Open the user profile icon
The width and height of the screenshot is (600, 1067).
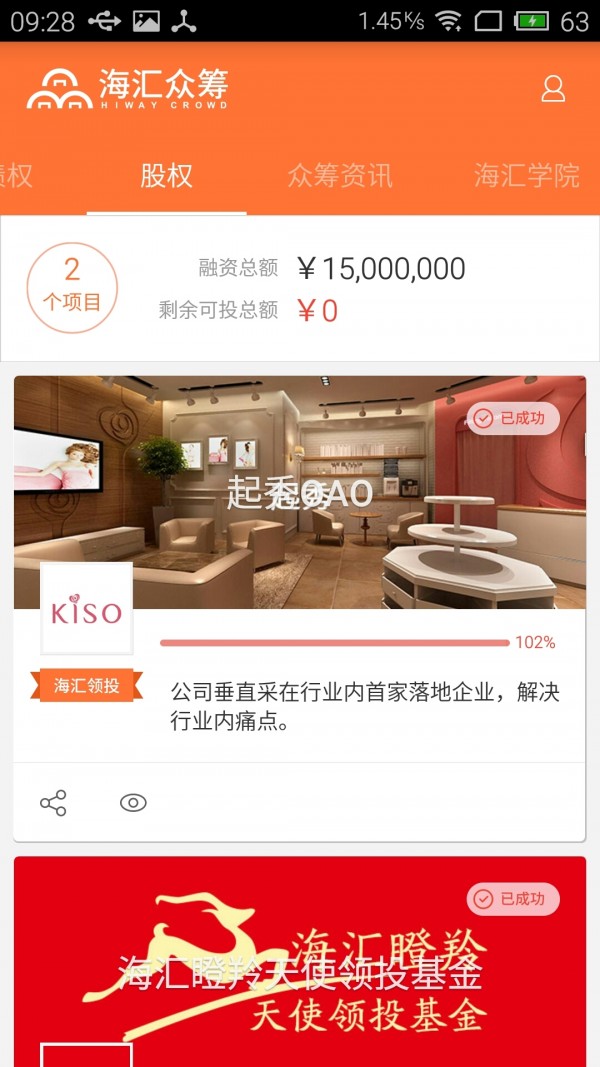553,89
